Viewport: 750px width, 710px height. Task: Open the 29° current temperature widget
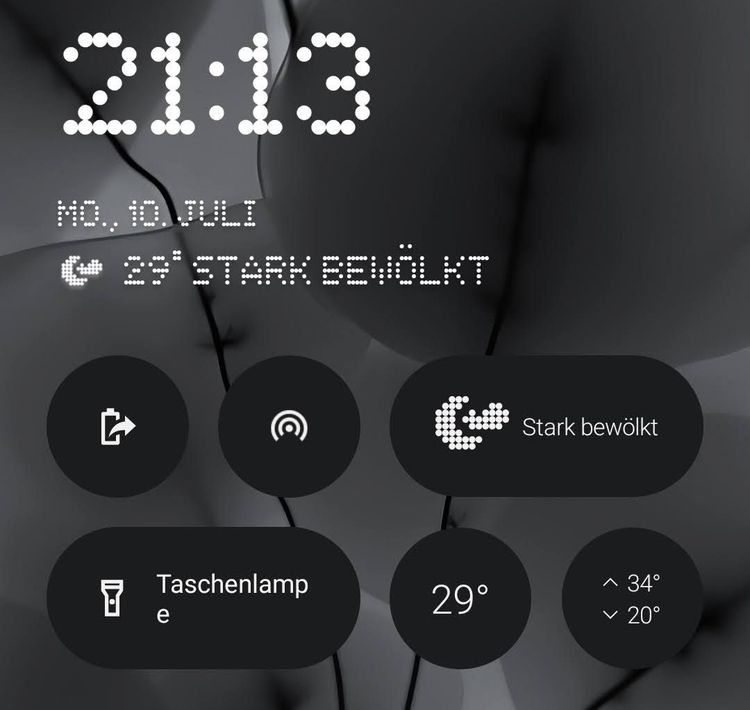pos(460,598)
